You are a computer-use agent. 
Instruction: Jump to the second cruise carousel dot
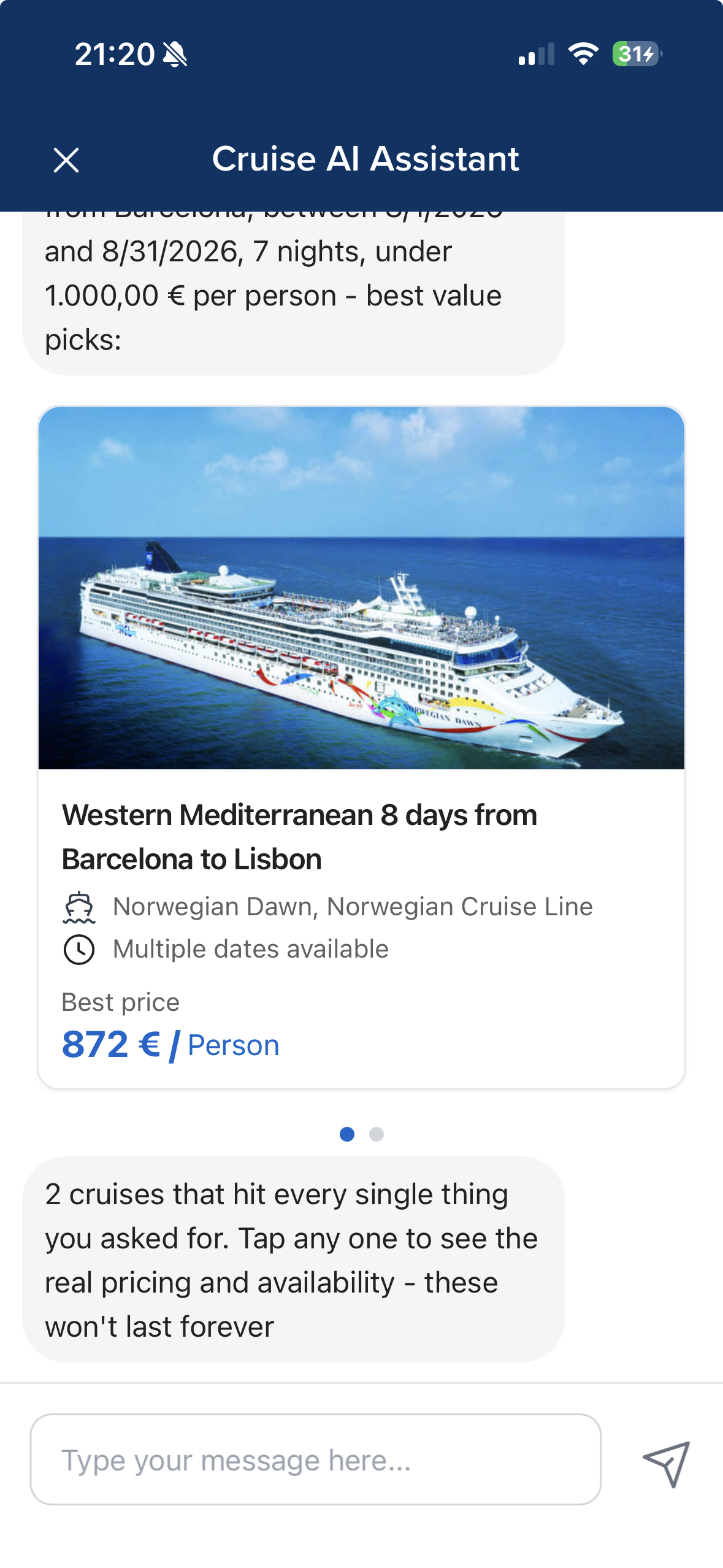(x=377, y=1134)
